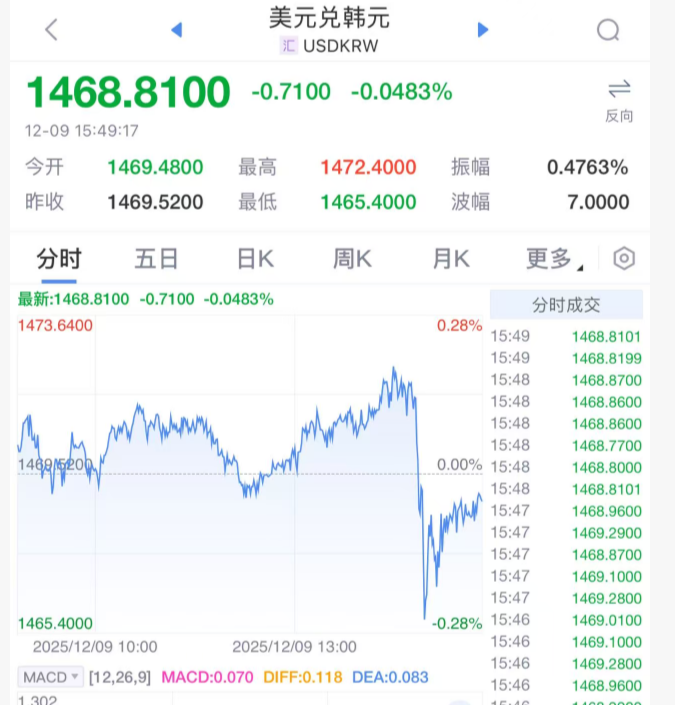
Task: Switch to the 分时 chart tab
Action: click(59, 259)
